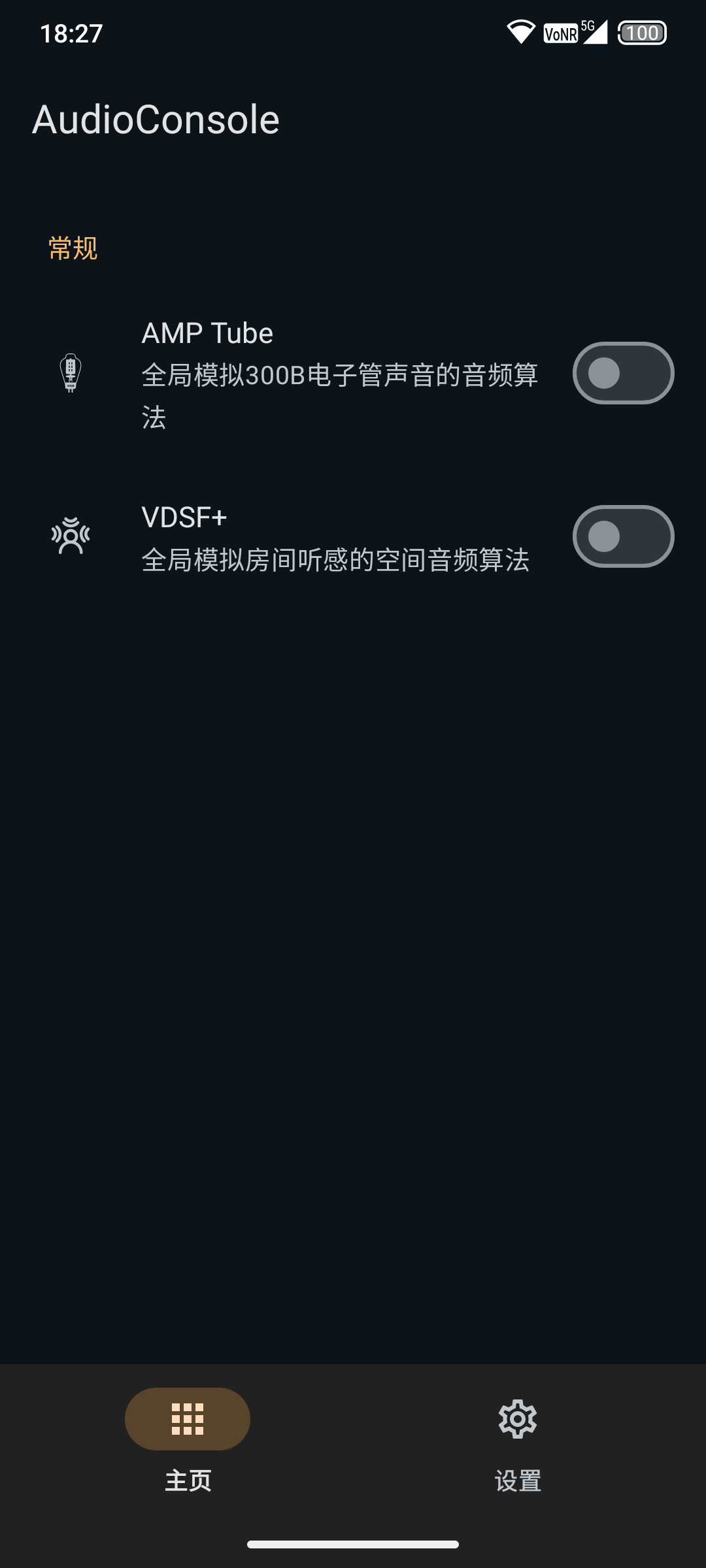Turn on the VDSF+ switch
Screen dimensions: 706x1568
(623, 536)
